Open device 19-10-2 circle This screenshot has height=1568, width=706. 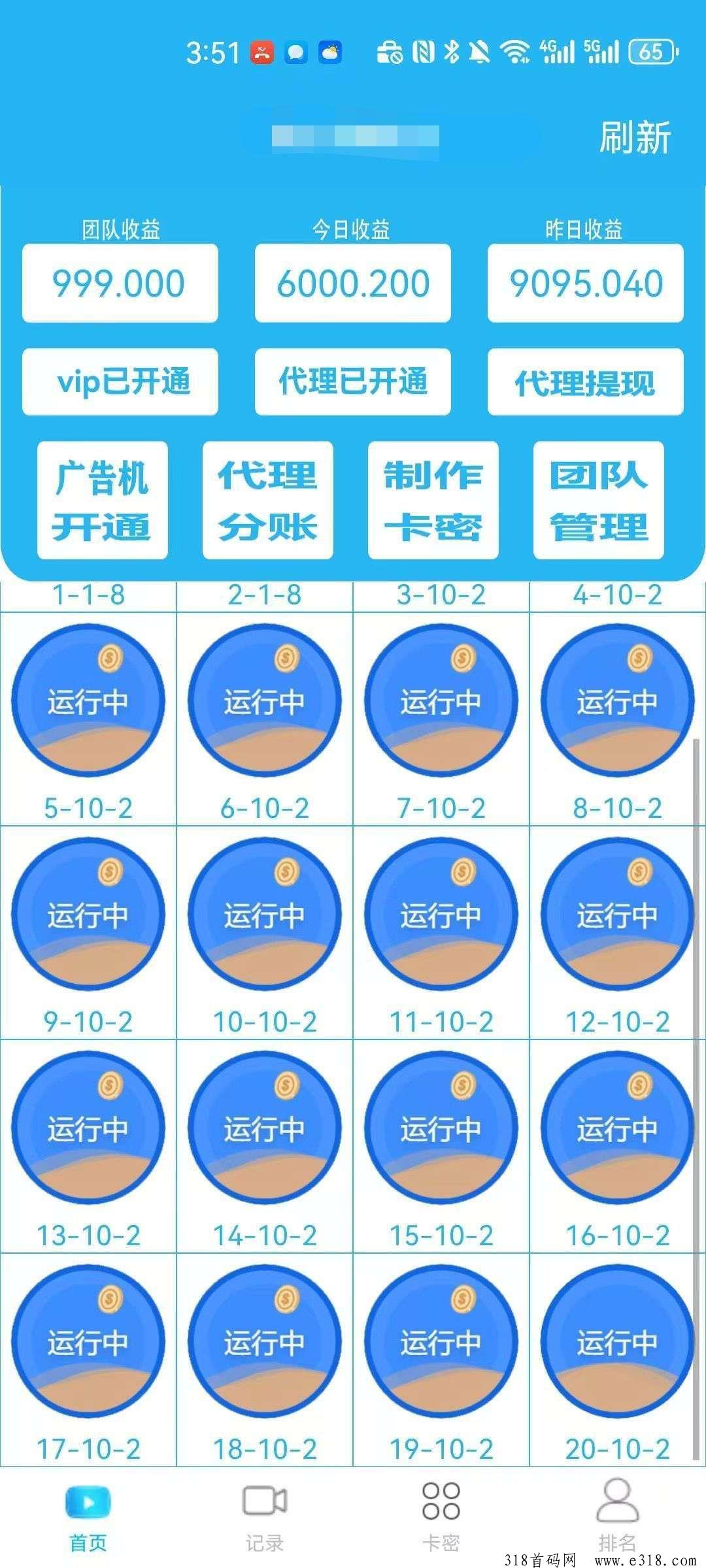pyautogui.click(x=441, y=1341)
